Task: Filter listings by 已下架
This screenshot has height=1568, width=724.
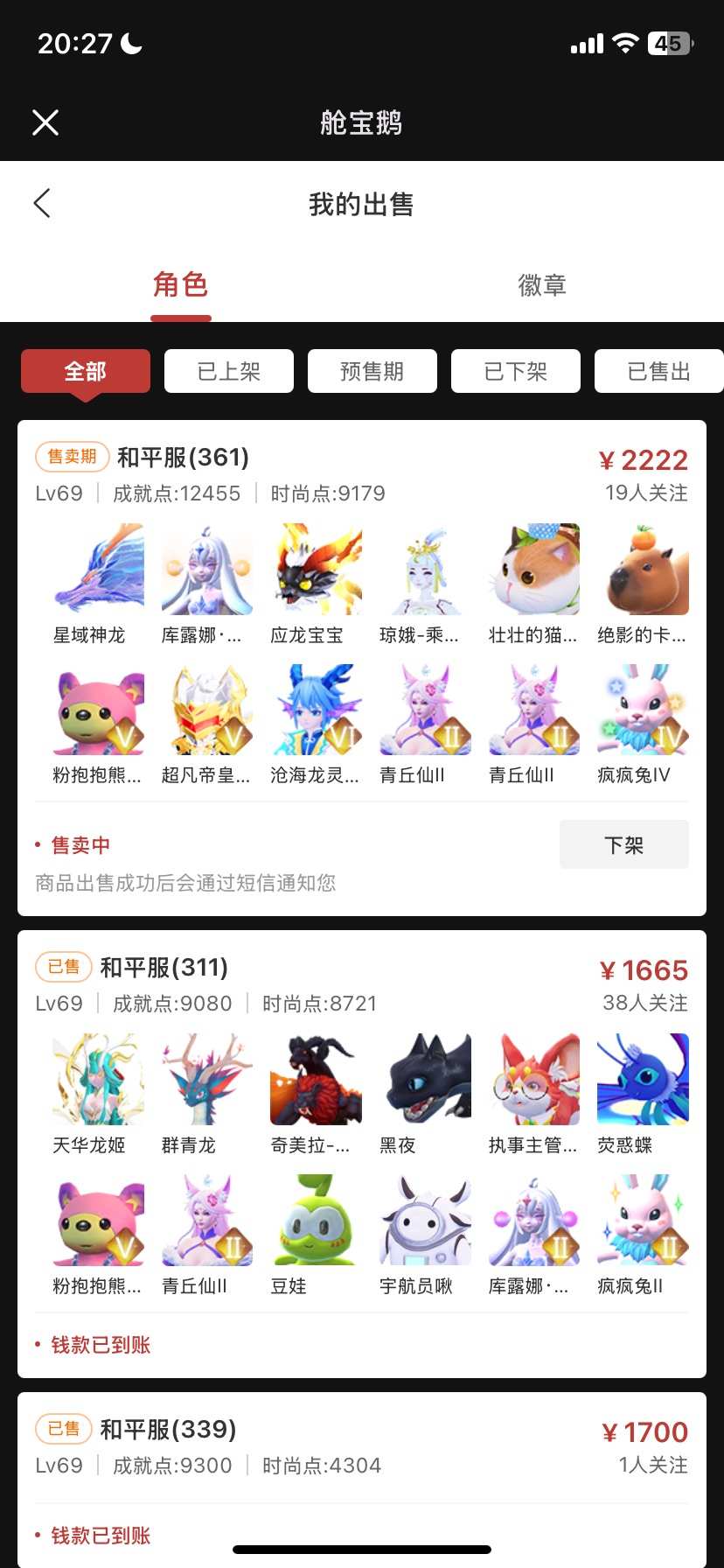Action: click(516, 371)
